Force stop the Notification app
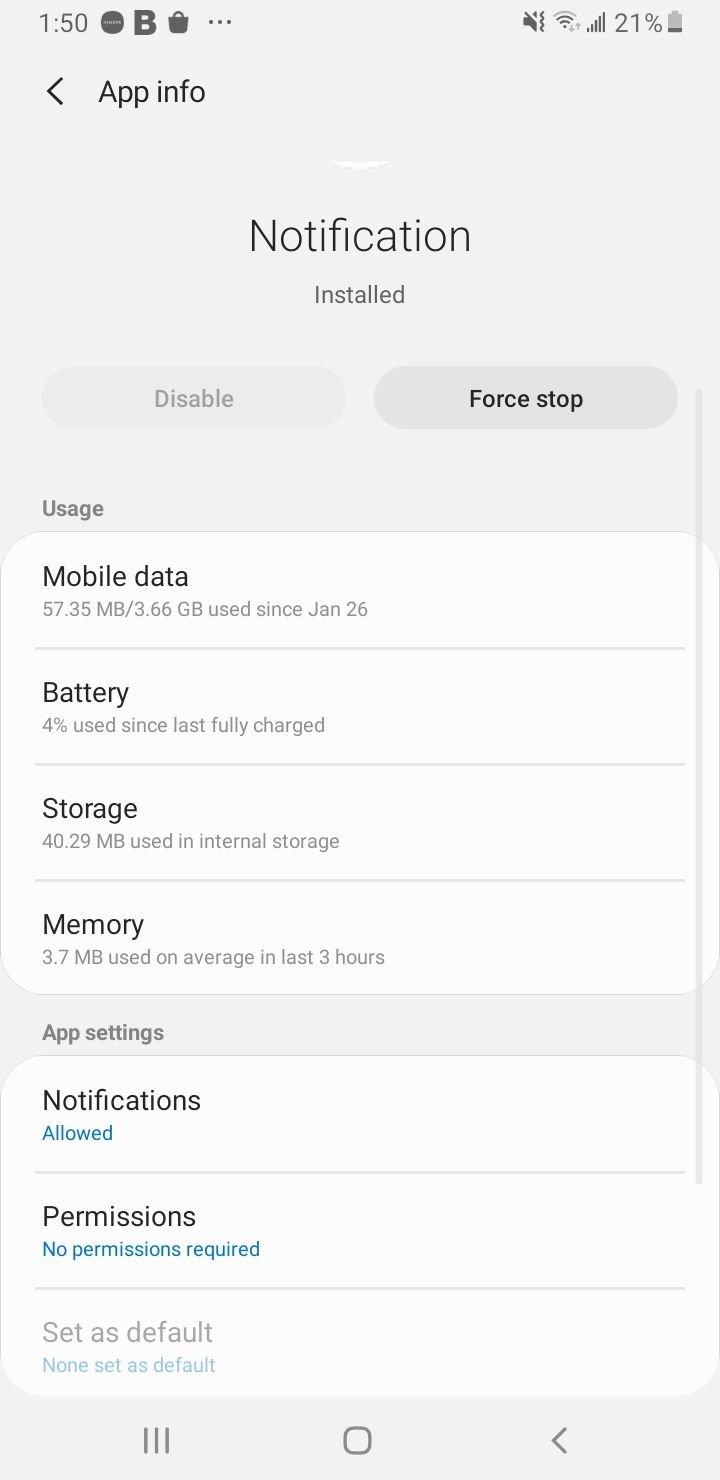This screenshot has height=1480, width=720. click(525, 398)
